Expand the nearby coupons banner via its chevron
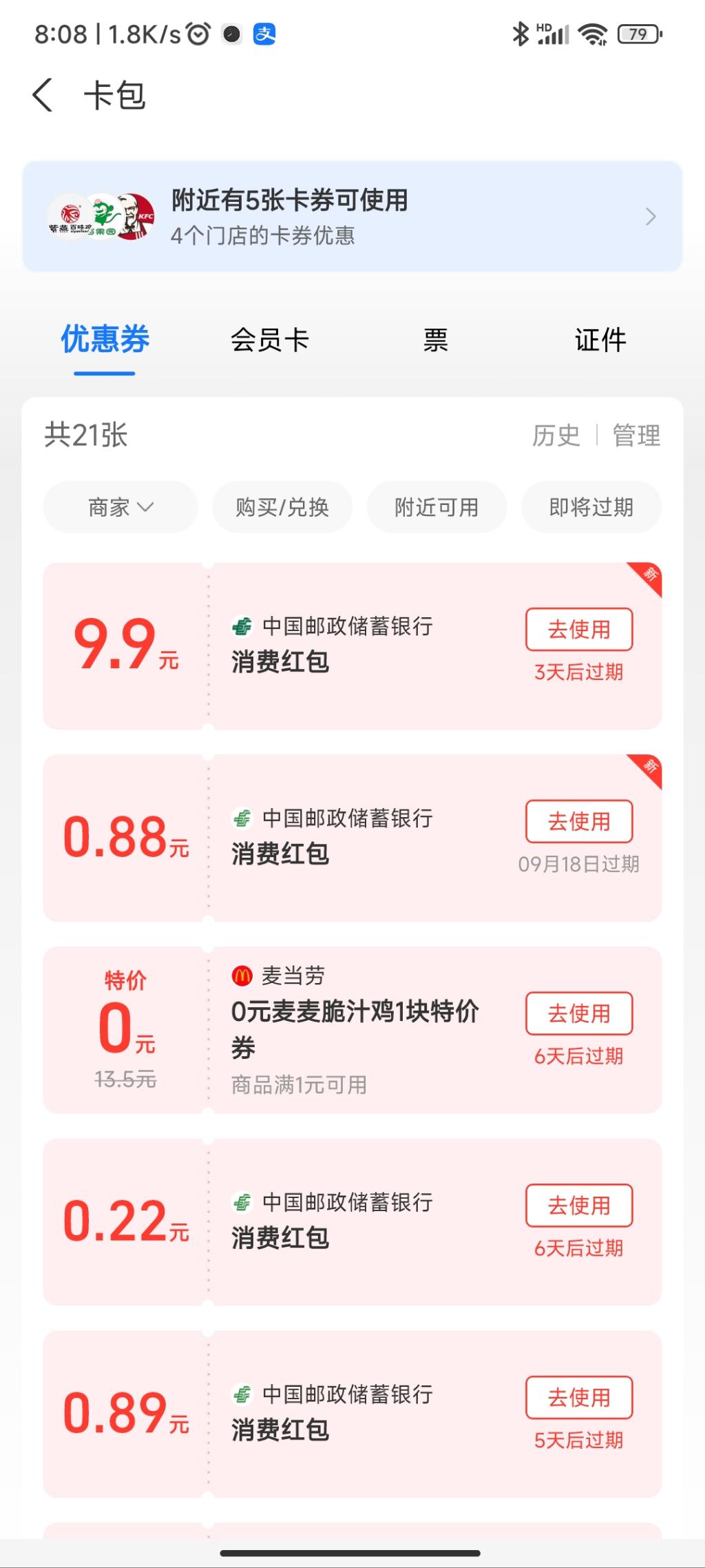The height and width of the screenshot is (1568, 705). 650,216
